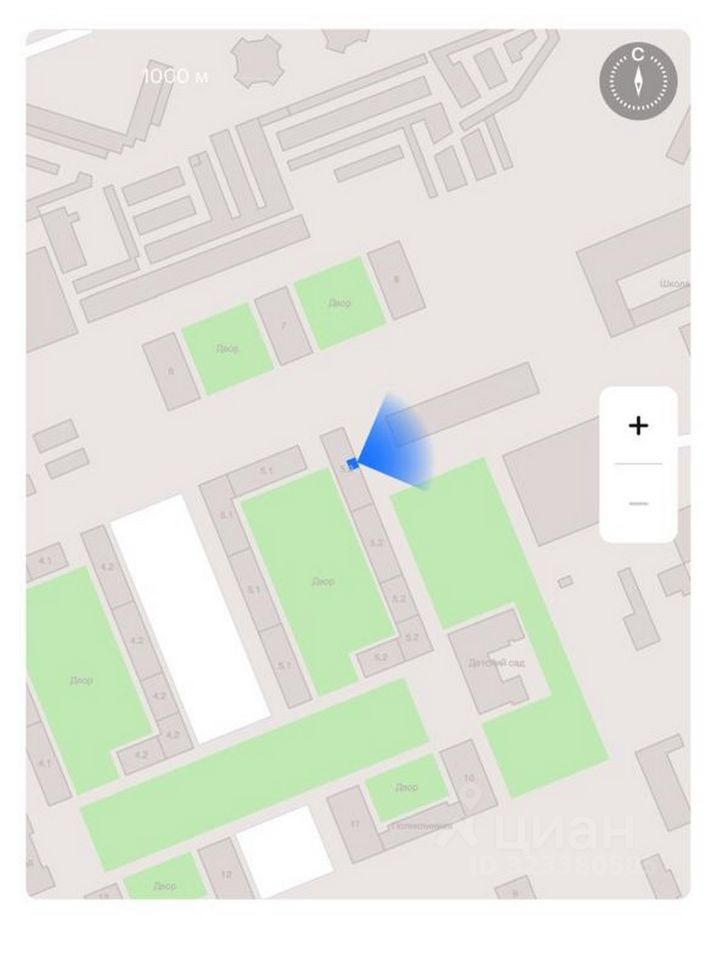Zoom out with the minus button

(x=638, y=503)
